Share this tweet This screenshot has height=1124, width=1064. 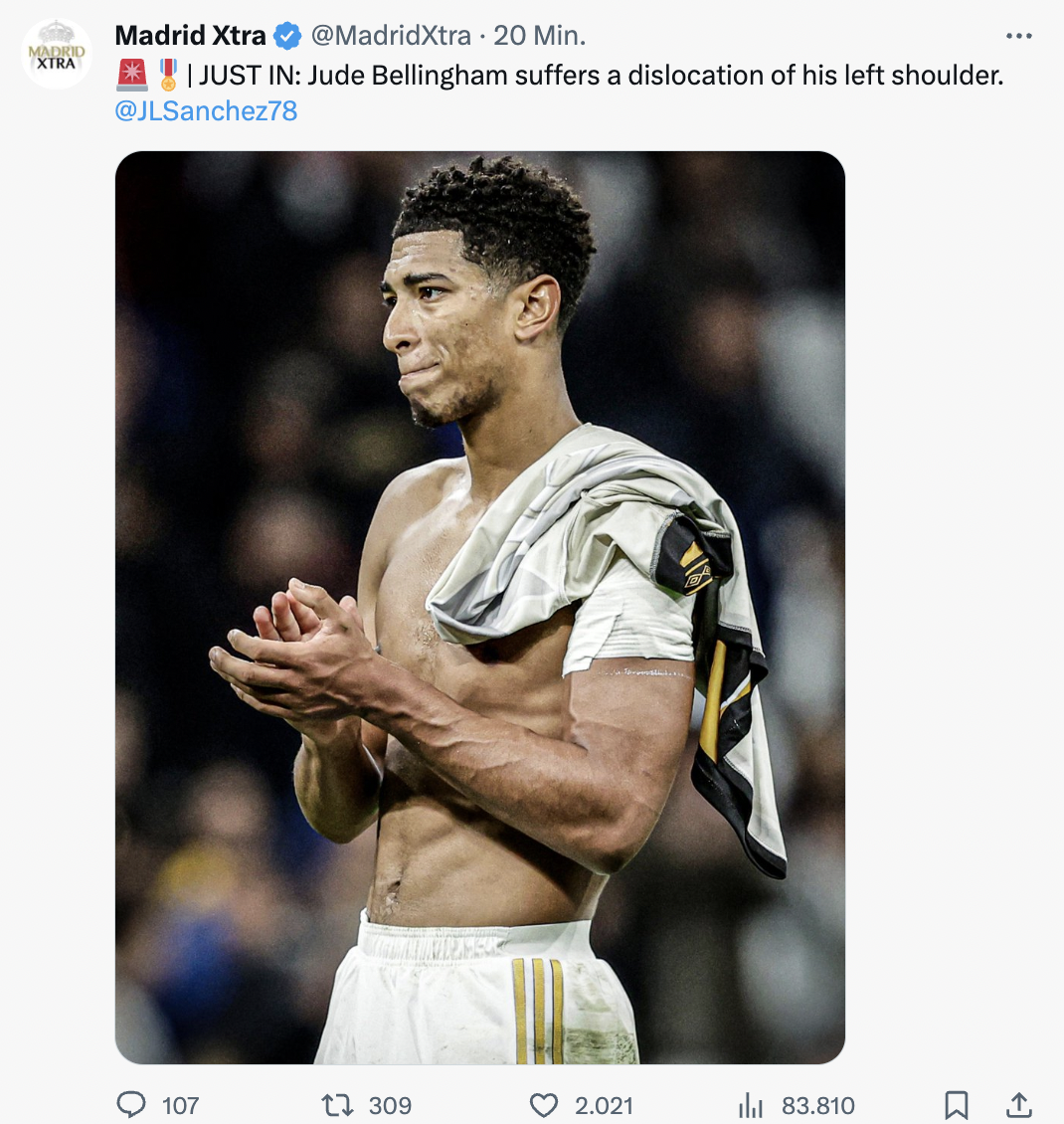pos(1019,1104)
